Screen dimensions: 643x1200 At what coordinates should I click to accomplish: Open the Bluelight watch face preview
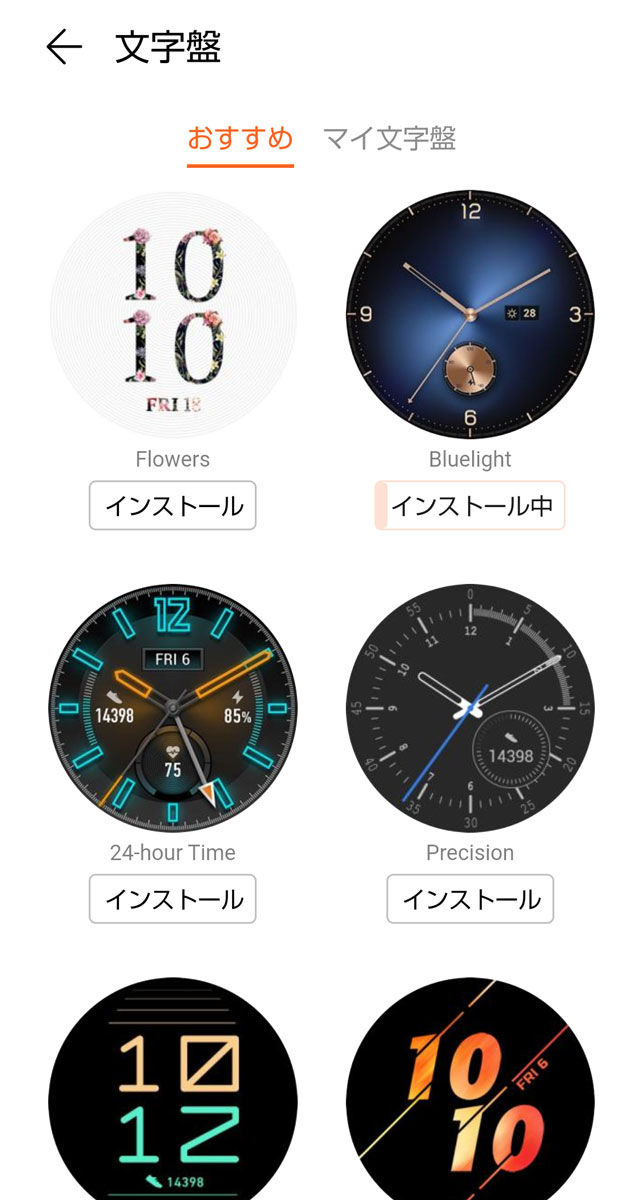[x=470, y=316]
